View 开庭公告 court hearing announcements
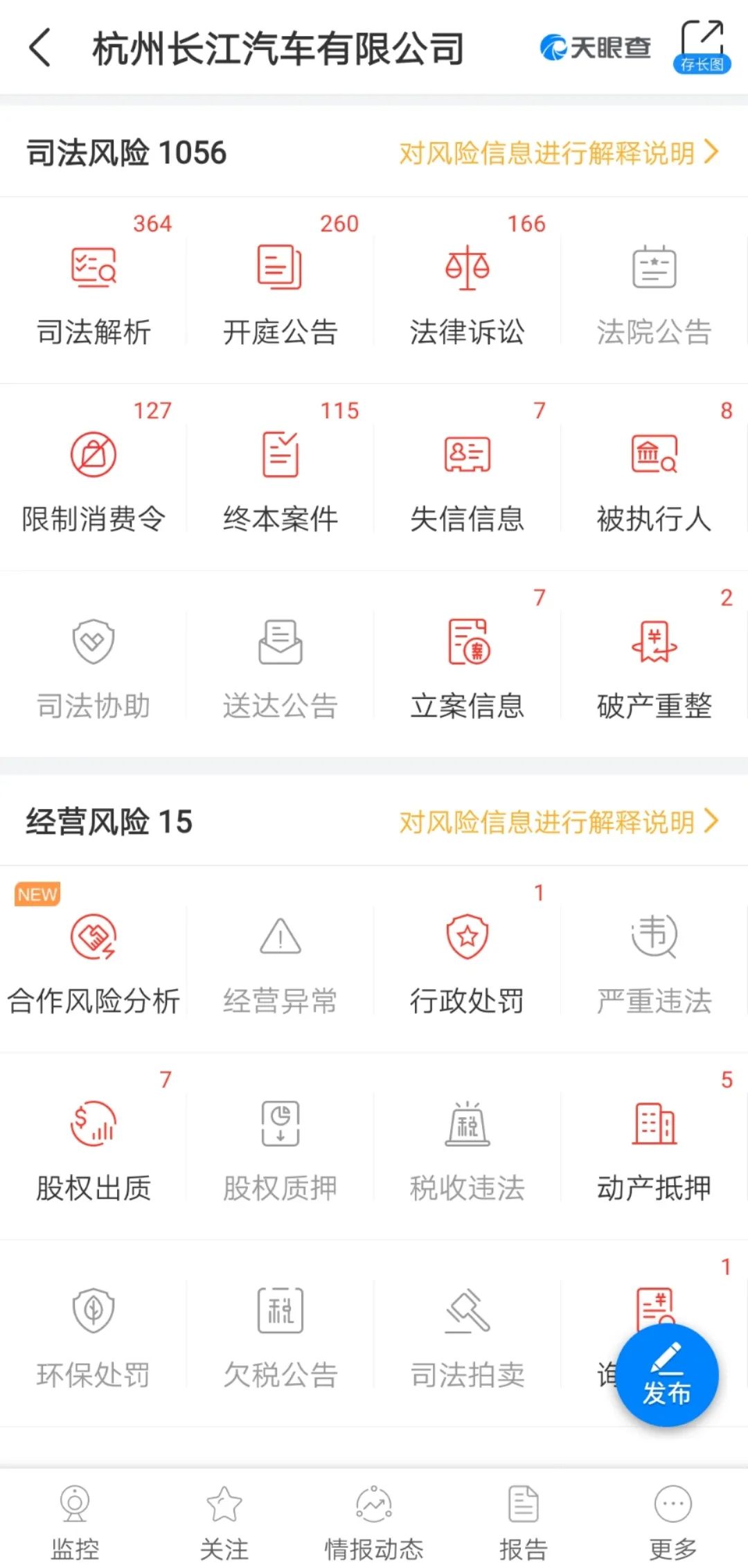This screenshot has height=1568, width=748. pyautogui.click(x=280, y=291)
